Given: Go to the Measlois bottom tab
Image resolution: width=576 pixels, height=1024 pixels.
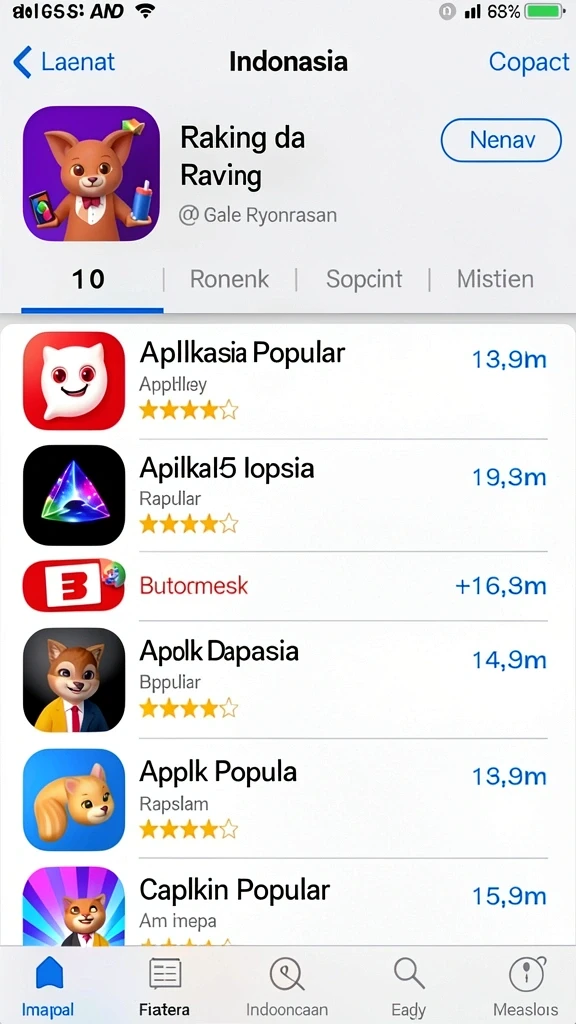Looking at the screenshot, I should click(526, 986).
